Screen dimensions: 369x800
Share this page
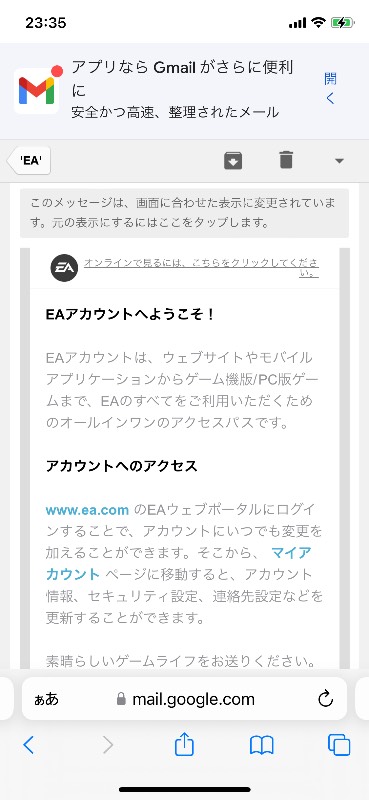(184, 744)
